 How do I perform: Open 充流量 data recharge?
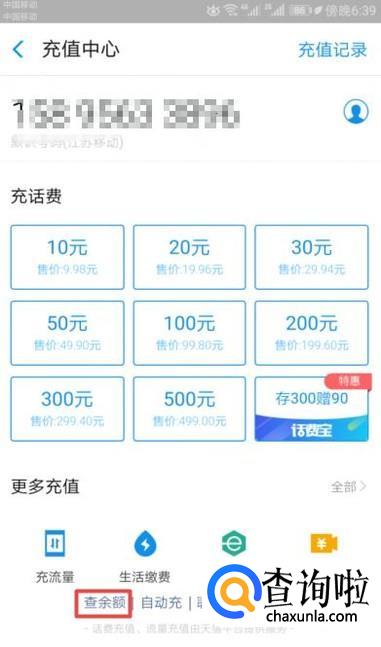55,556
